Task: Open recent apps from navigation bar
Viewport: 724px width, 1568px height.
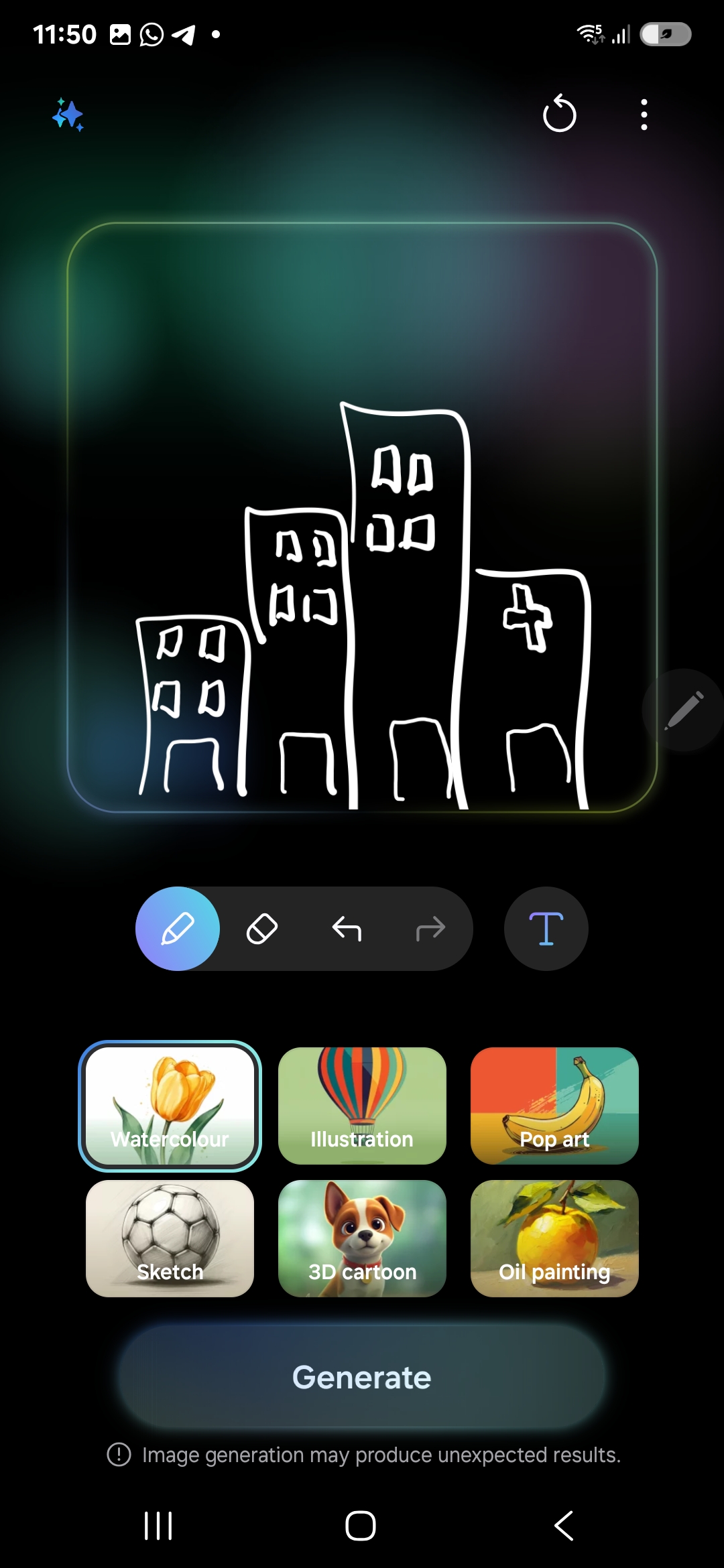Action: 158,1526
